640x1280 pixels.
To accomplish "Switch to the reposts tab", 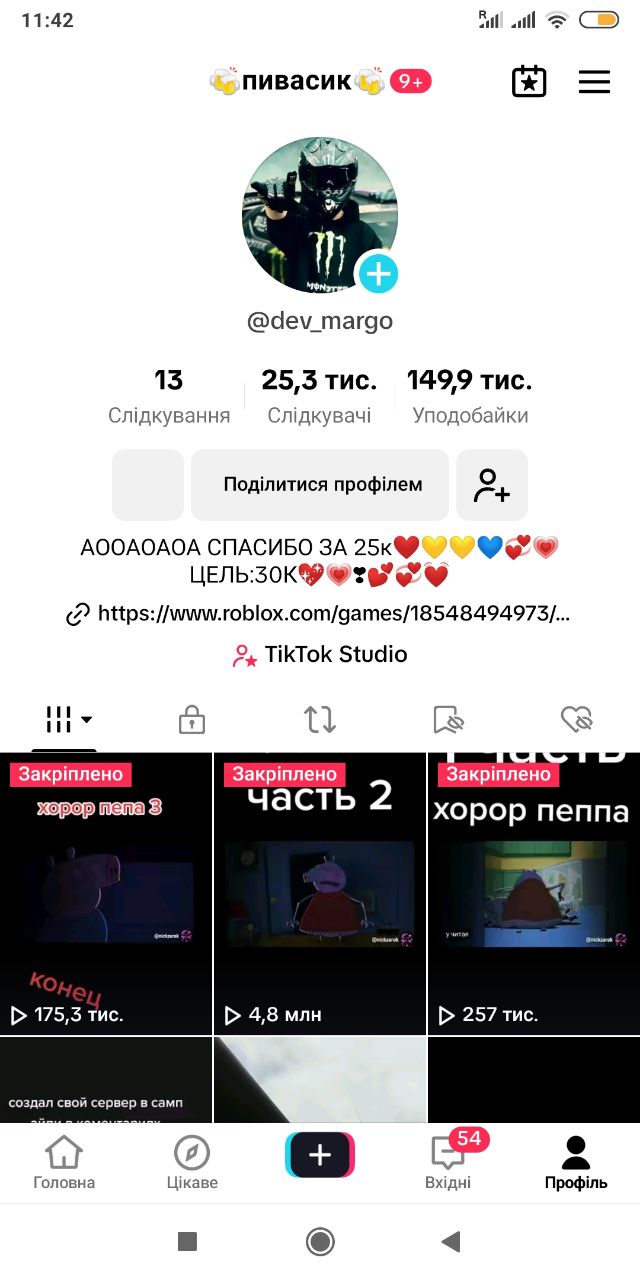I will (x=320, y=719).
